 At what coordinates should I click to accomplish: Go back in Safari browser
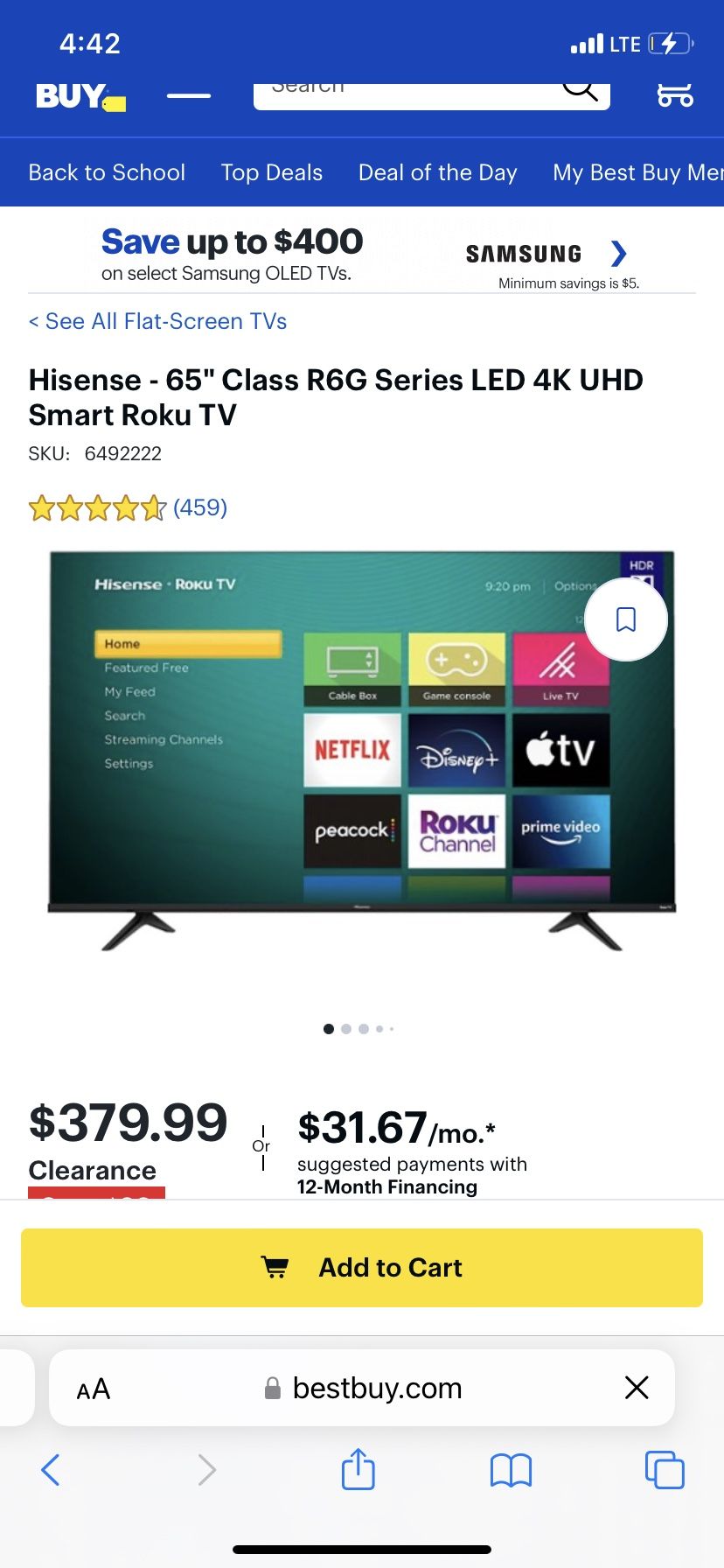pyautogui.click(x=51, y=1470)
